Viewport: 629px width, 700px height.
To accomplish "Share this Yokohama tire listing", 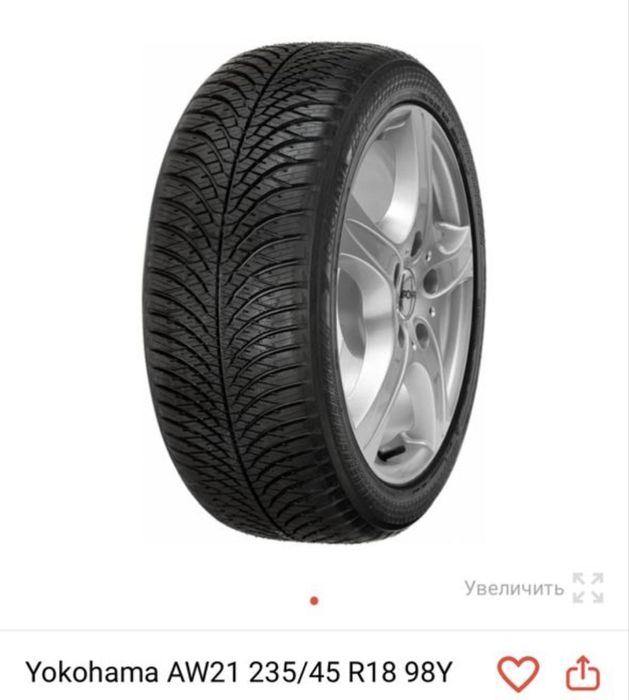I will tap(584, 671).
